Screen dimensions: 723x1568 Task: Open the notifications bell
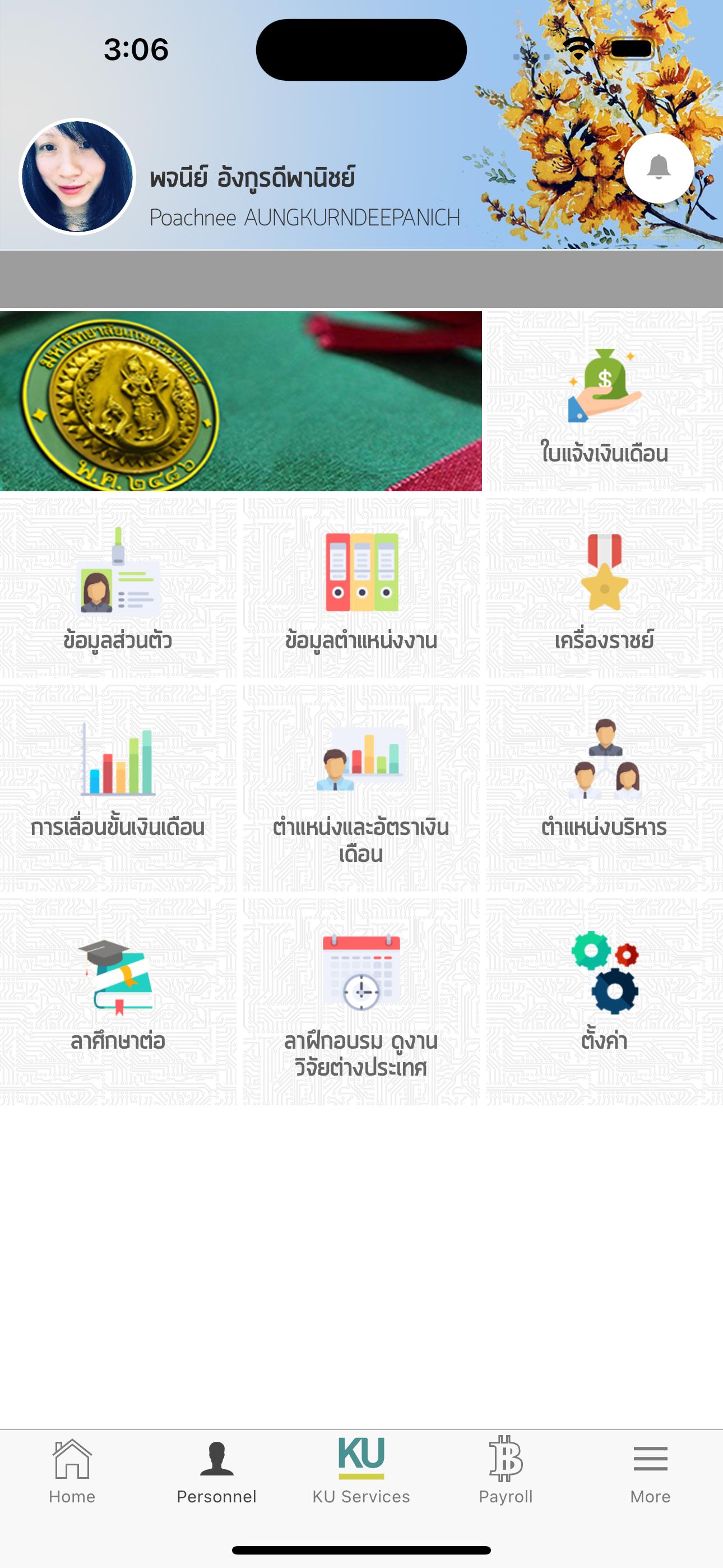point(659,168)
